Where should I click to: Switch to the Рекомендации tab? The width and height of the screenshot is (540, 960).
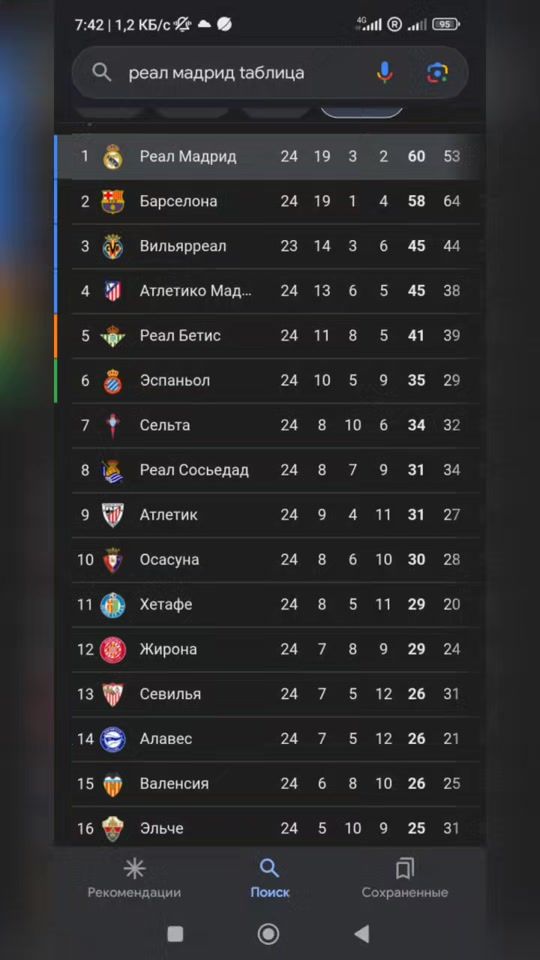[x=134, y=878]
